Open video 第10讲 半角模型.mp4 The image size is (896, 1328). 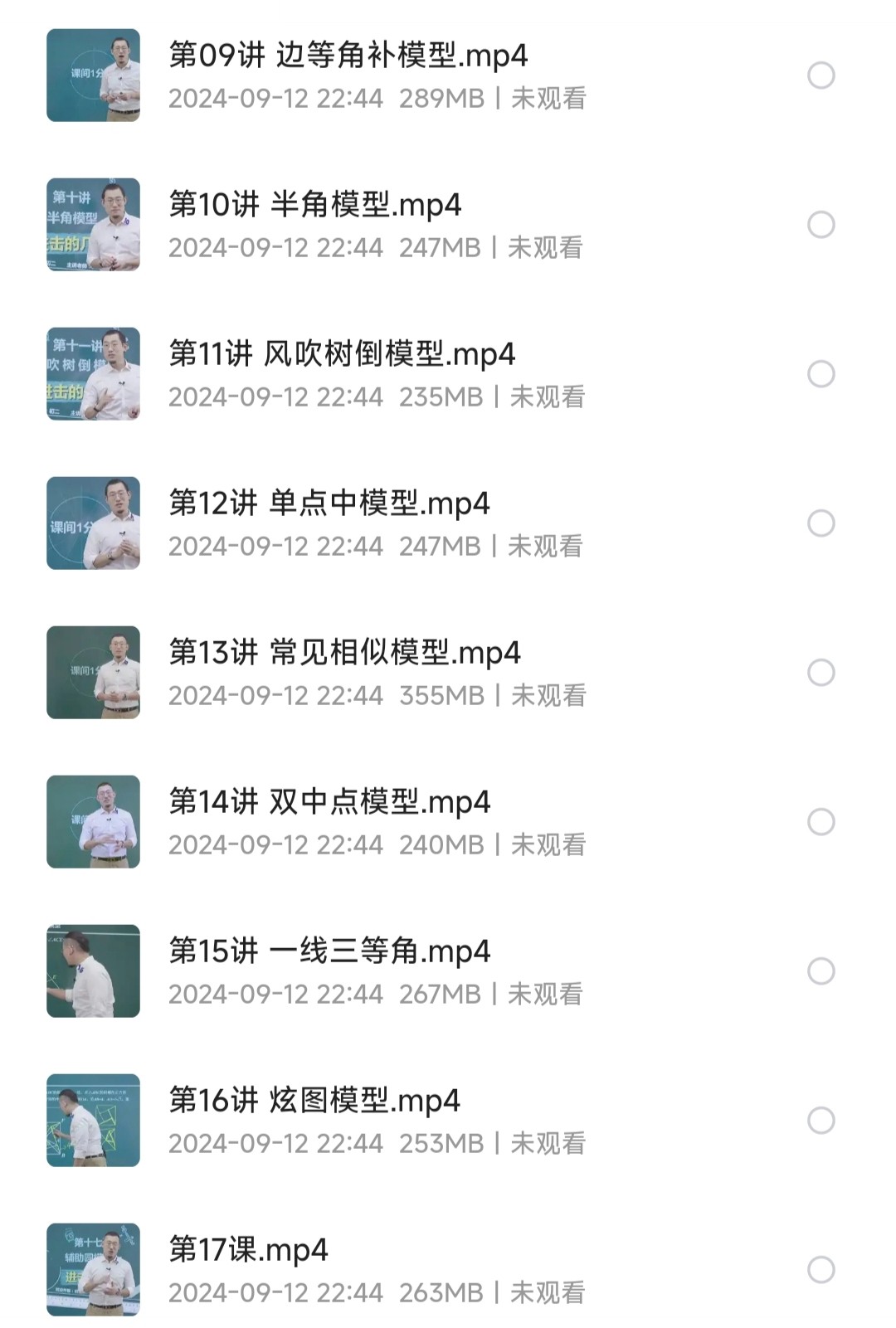pos(315,206)
